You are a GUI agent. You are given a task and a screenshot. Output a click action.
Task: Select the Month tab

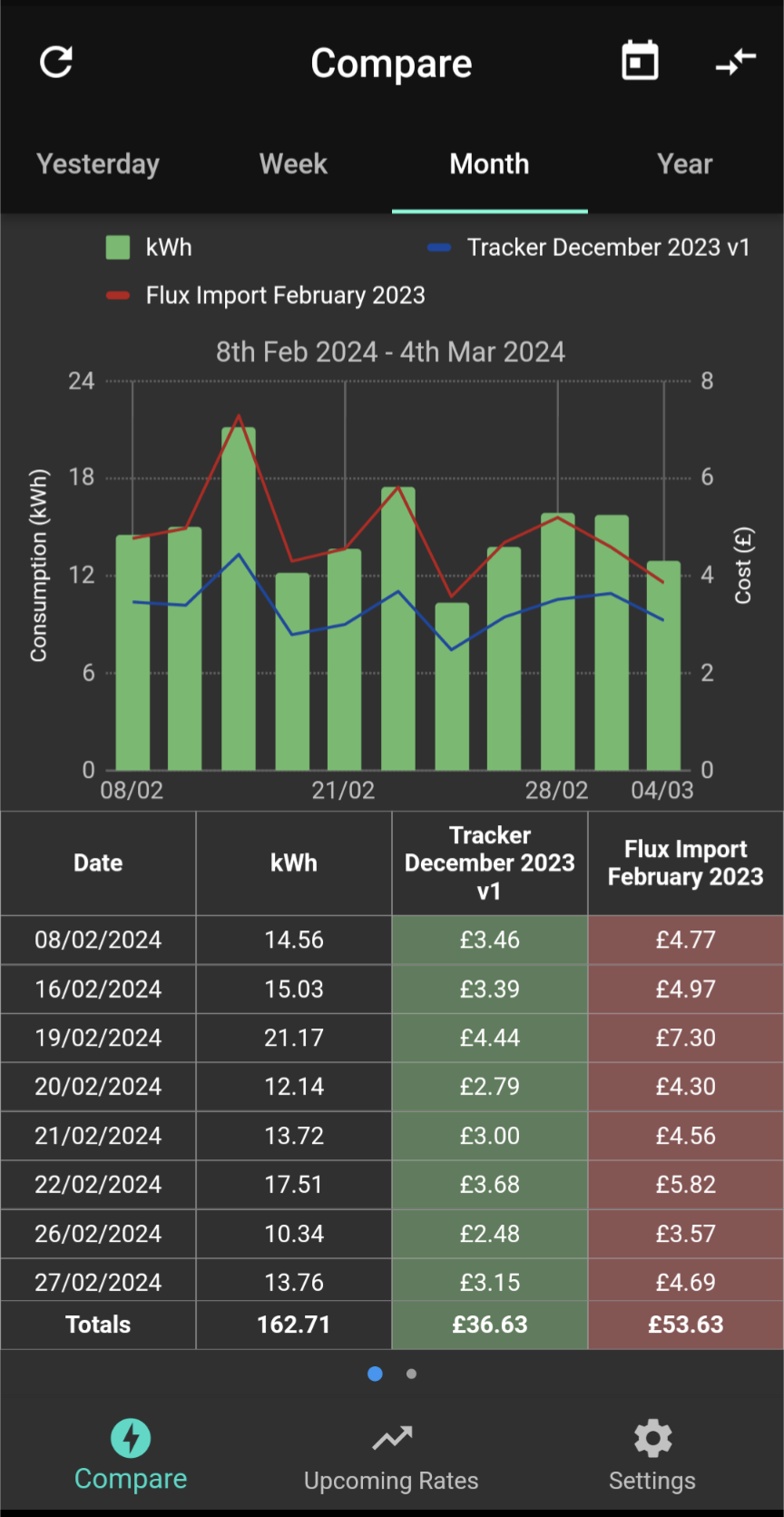490,164
